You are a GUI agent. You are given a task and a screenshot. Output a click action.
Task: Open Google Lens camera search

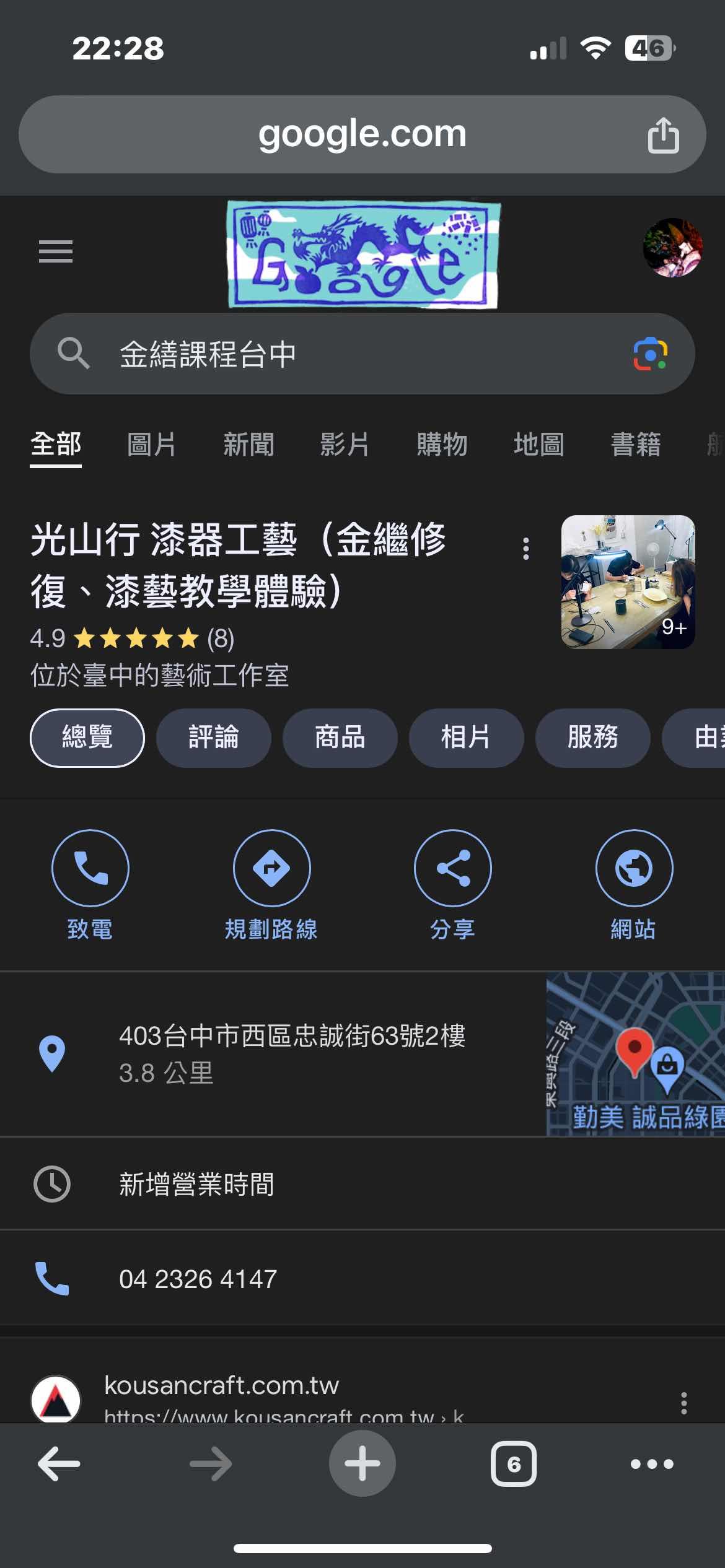point(649,354)
